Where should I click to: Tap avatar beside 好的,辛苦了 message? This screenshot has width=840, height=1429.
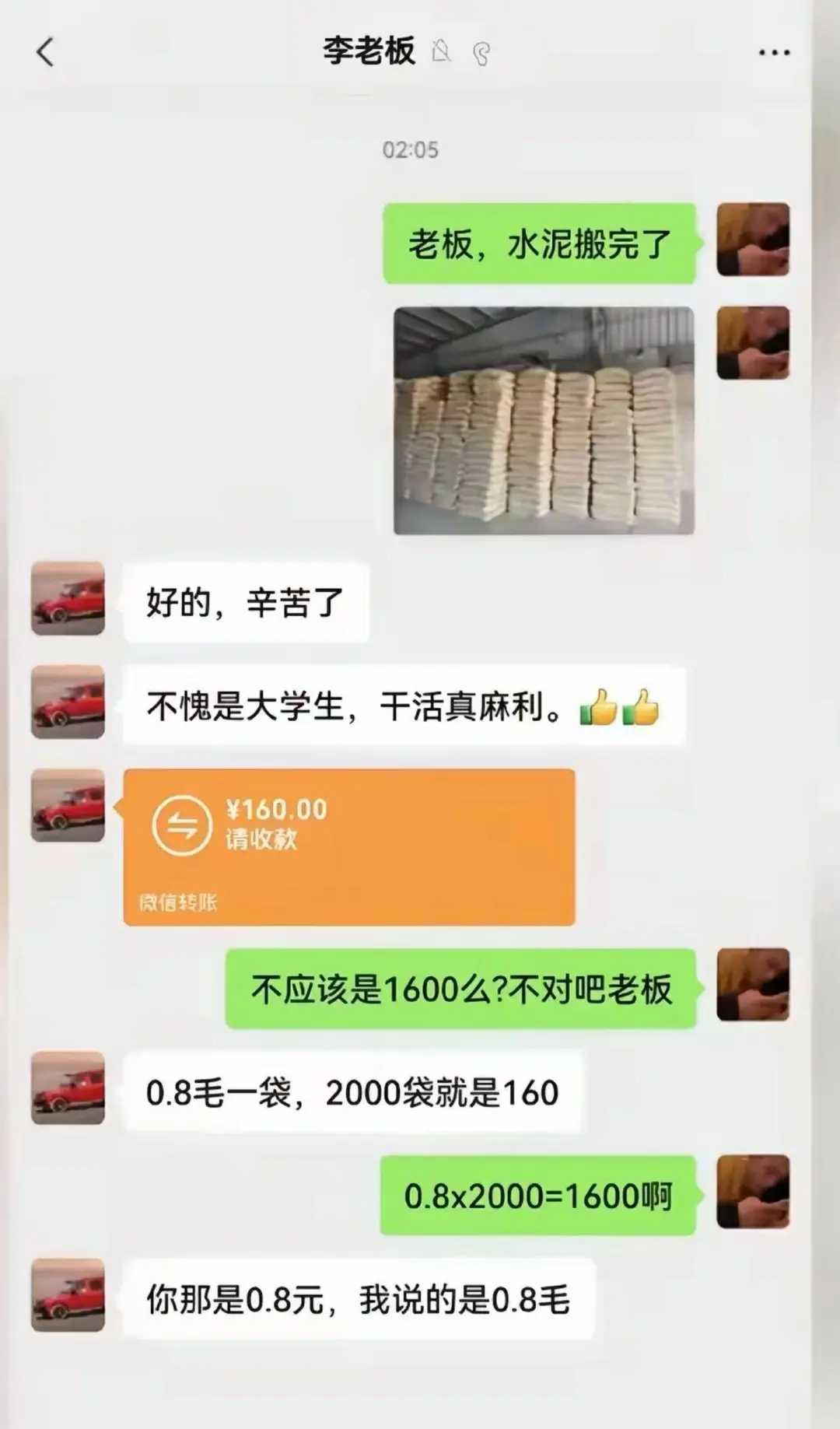(x=68, y=598)
